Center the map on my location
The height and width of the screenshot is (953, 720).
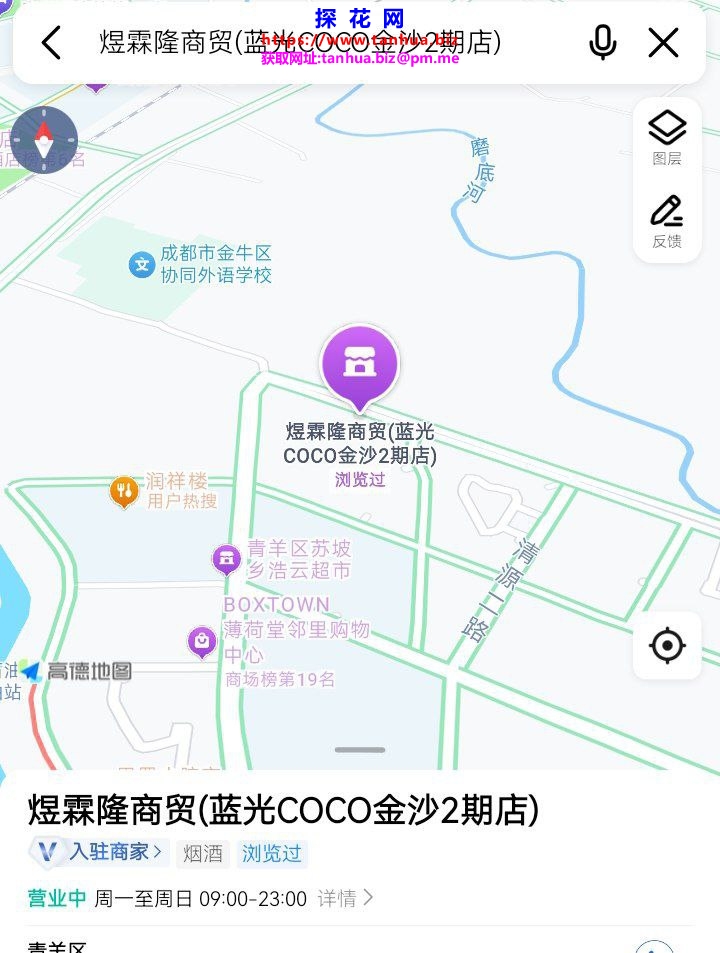[x=667, y=646]
